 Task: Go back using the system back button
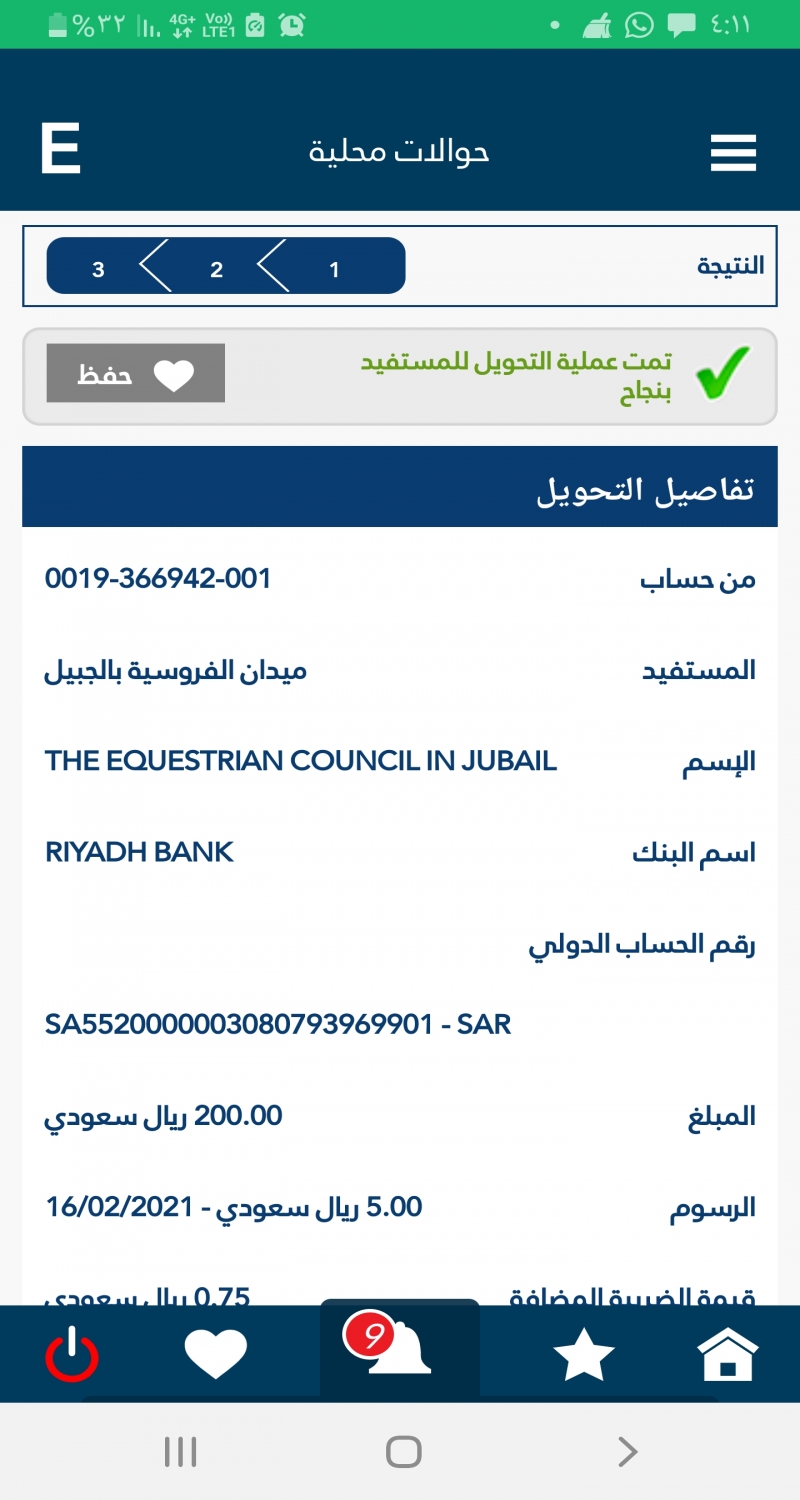tap(627, 1451)
